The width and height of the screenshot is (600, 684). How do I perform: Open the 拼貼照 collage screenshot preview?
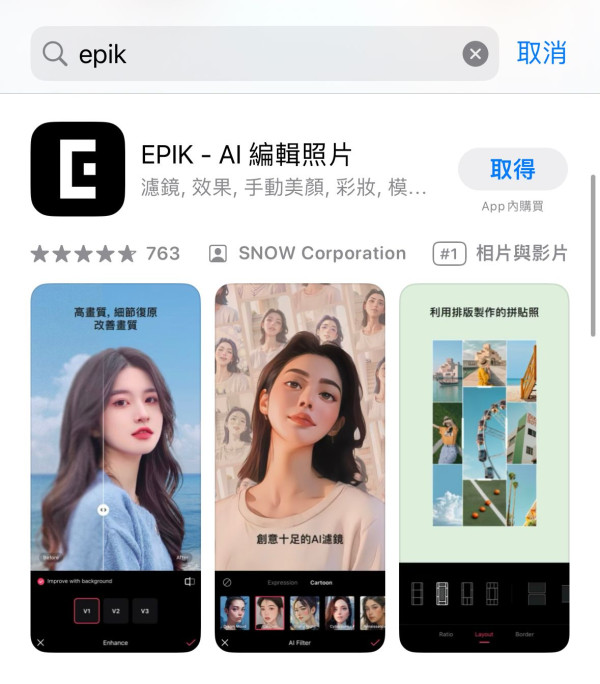pos(484,467)
